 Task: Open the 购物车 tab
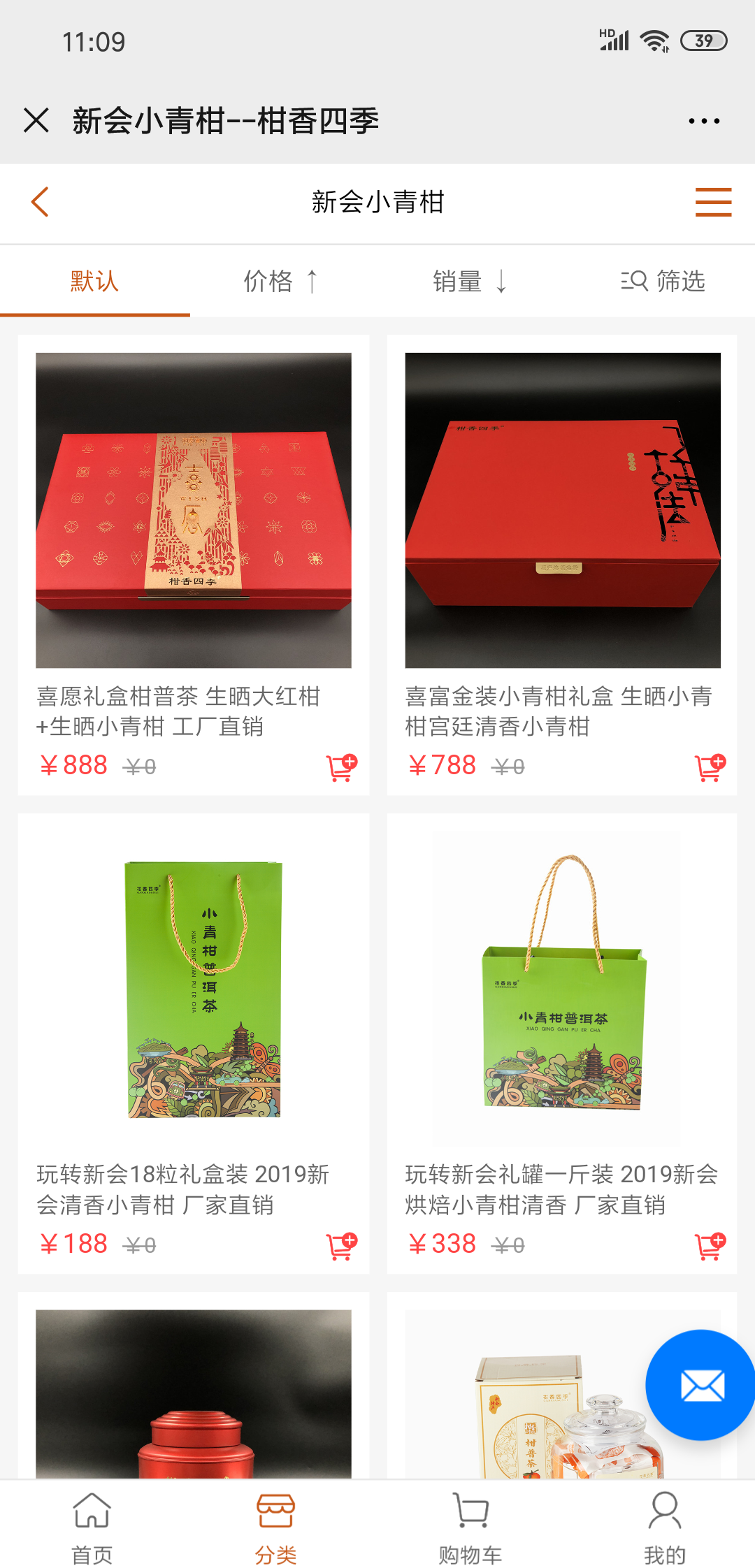pyautogui.click(x=470, y=1527)
